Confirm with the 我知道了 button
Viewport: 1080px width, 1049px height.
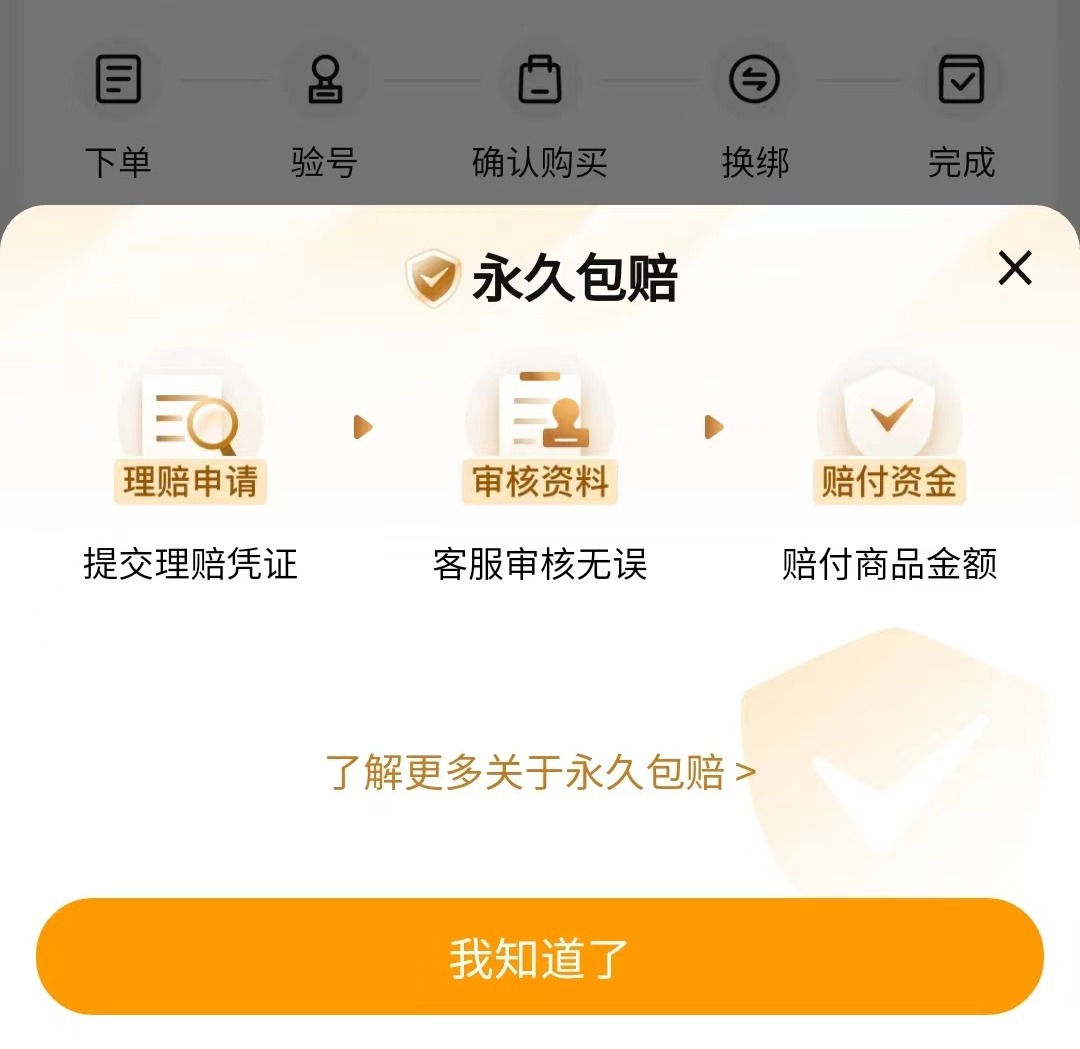(540, 957)
